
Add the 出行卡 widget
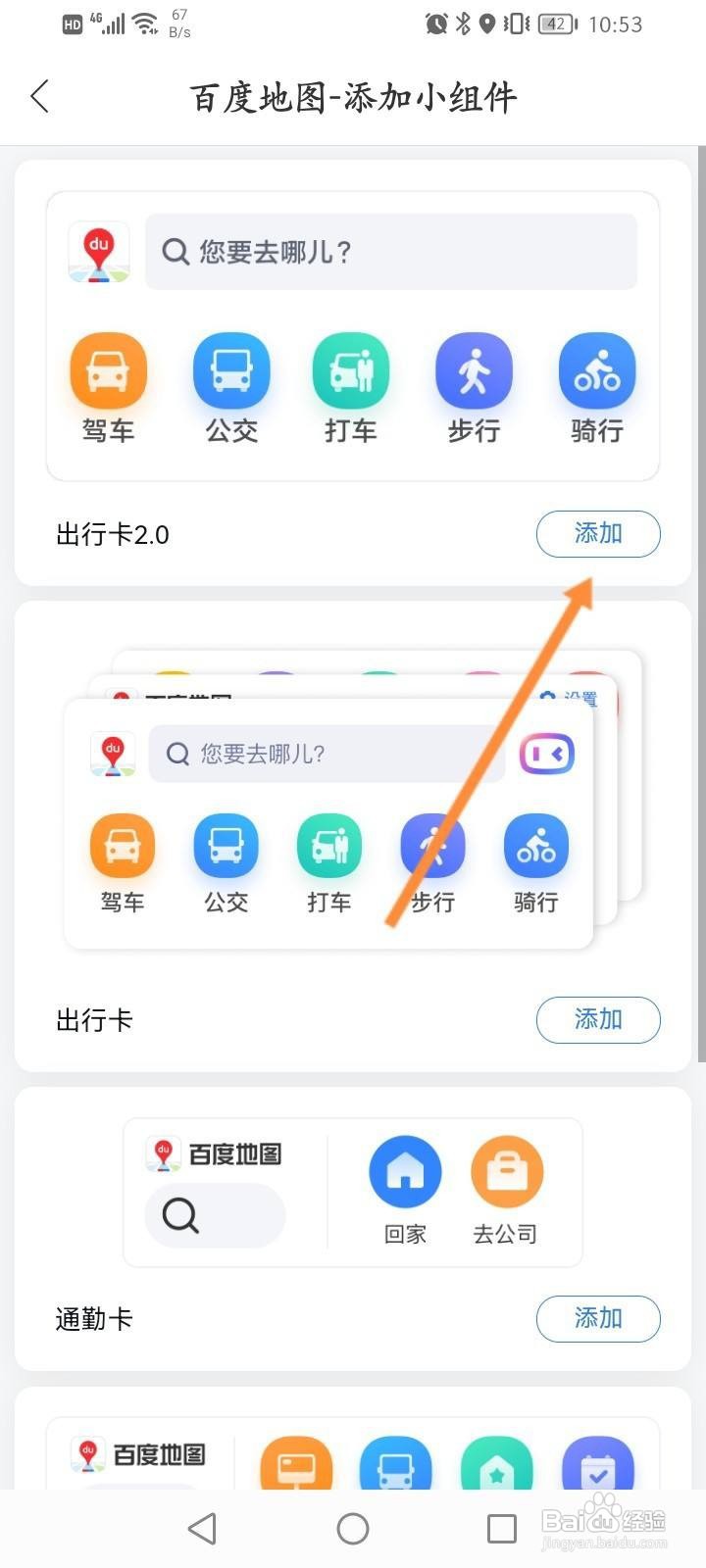tap(598, 1020)
